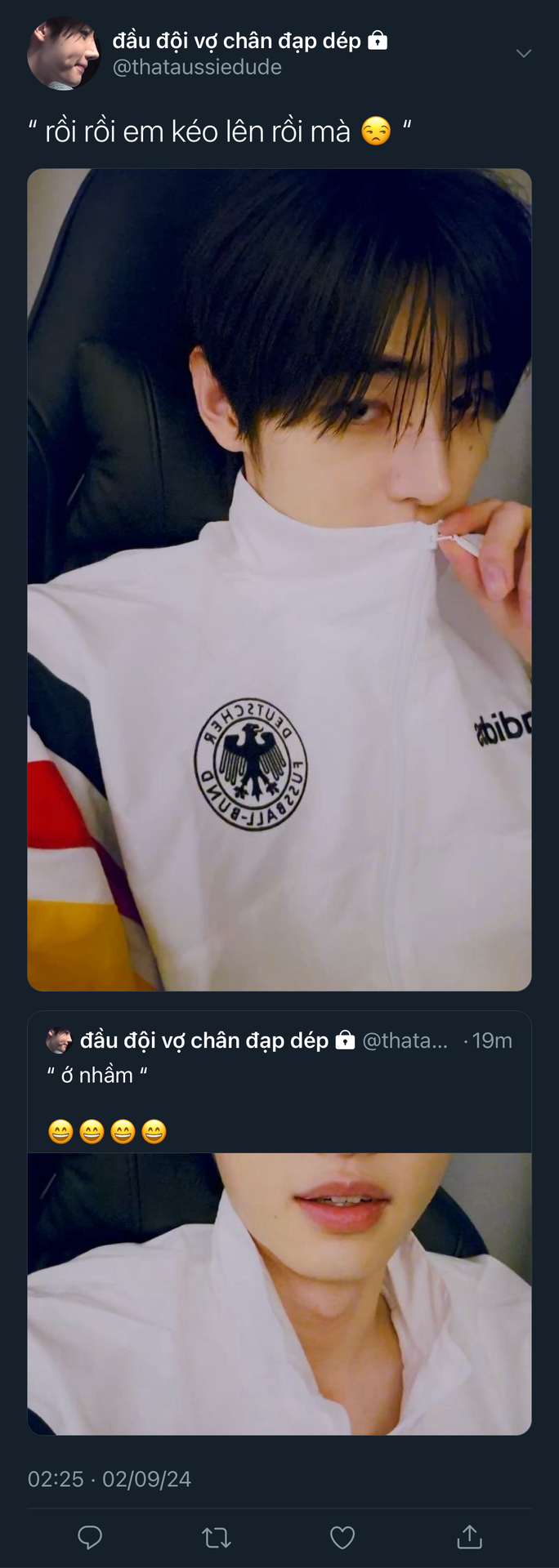Open the author's profile picture

pyautogui.click(x=64, y=54)
